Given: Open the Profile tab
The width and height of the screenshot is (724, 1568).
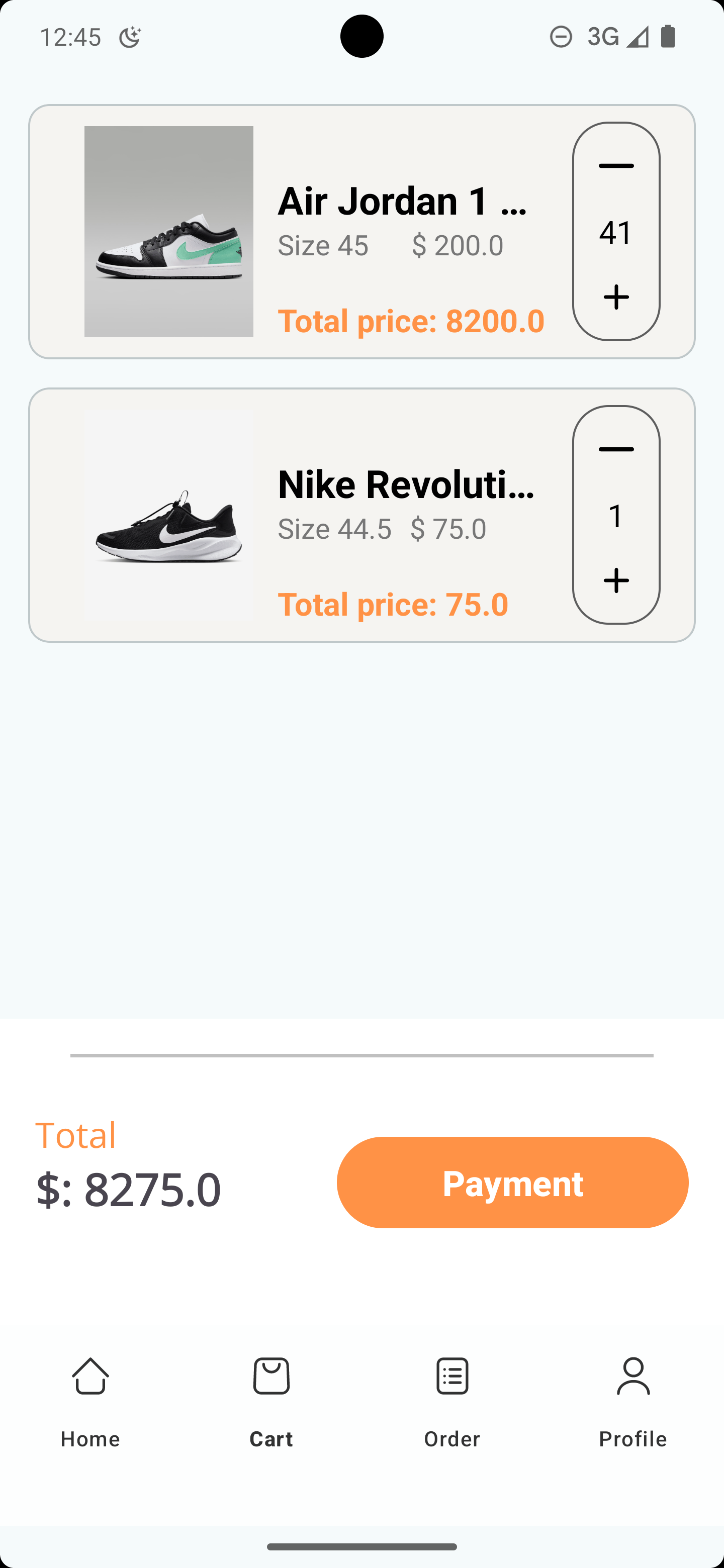Looking at the screenshot, I should point(632,1401).
